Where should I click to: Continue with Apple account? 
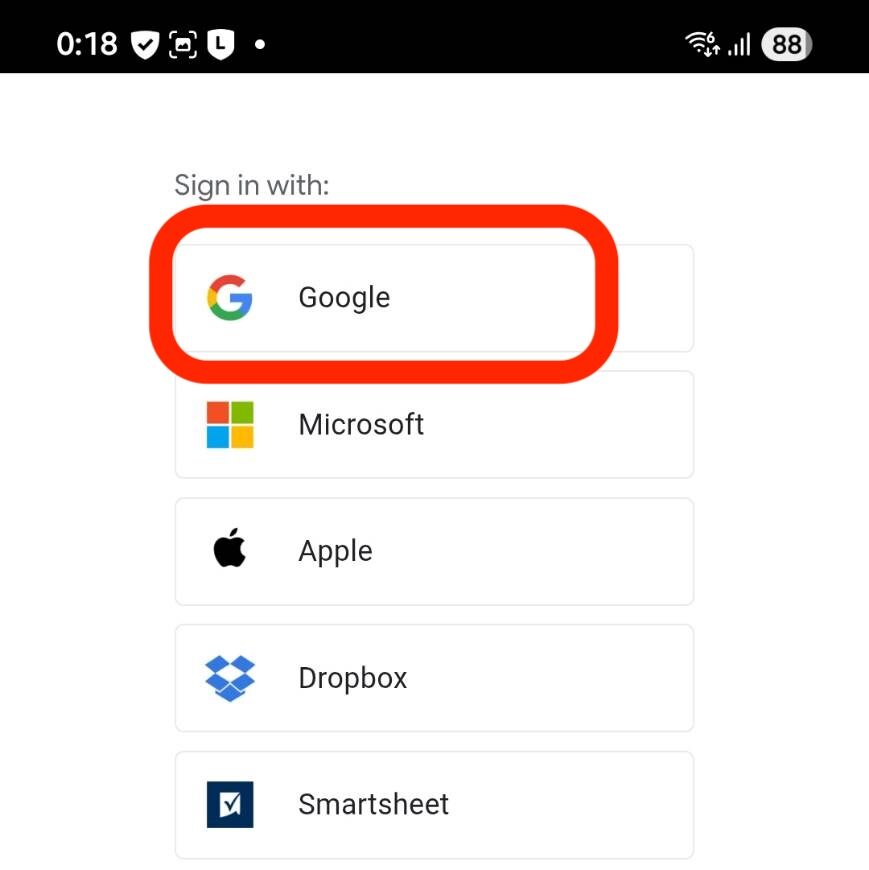(x=434, y=552)
